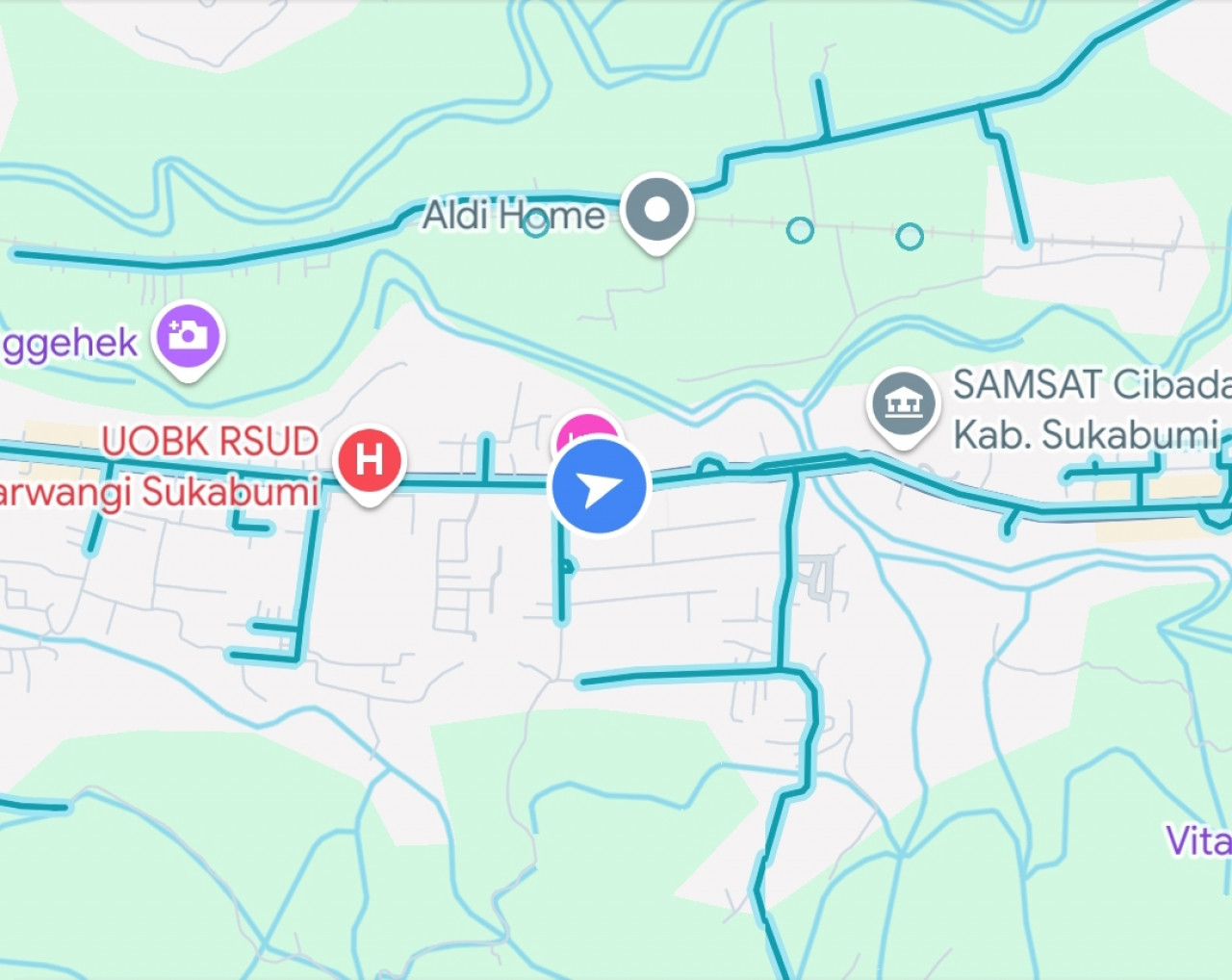Select the UOBK RSUD hospital marker

[370, 460]
